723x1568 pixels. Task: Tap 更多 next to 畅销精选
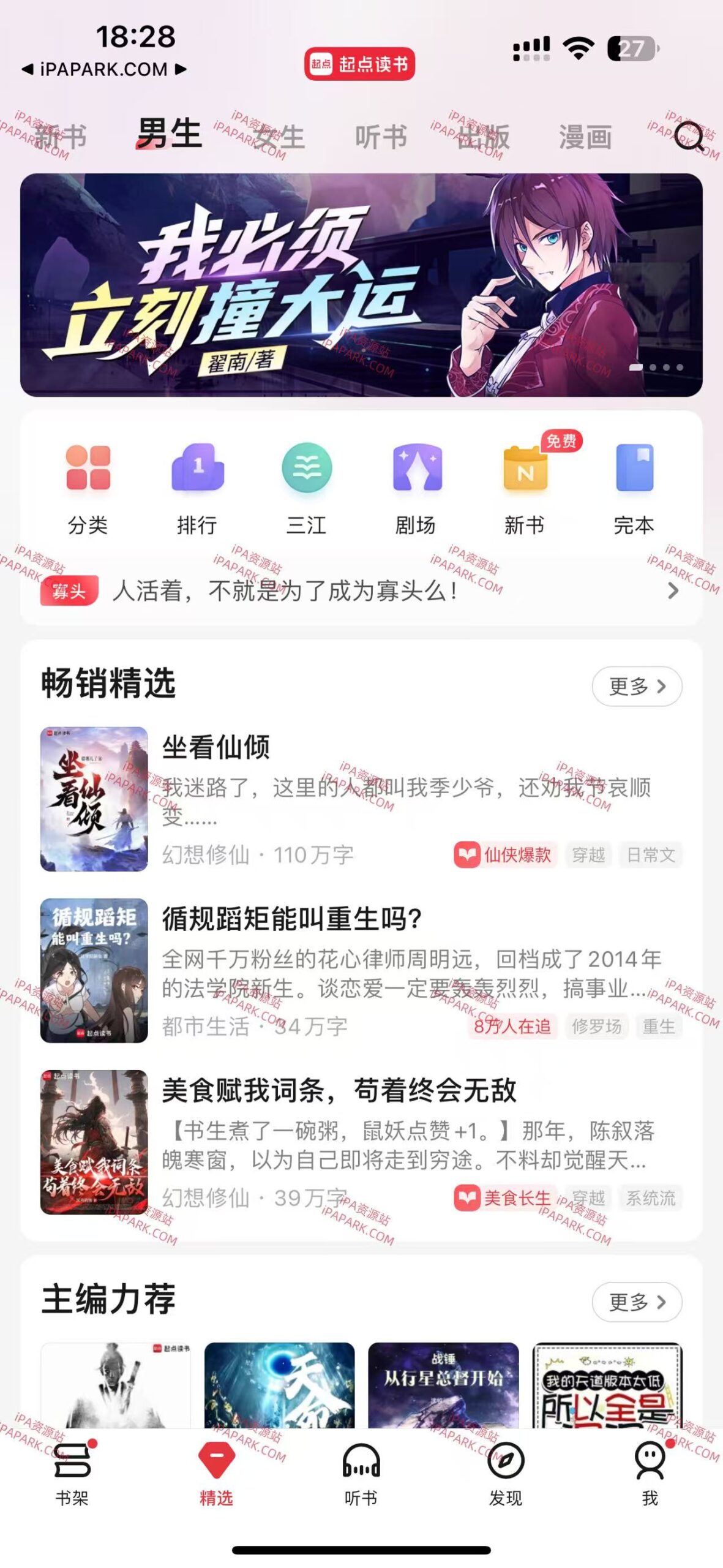[637, 687]
